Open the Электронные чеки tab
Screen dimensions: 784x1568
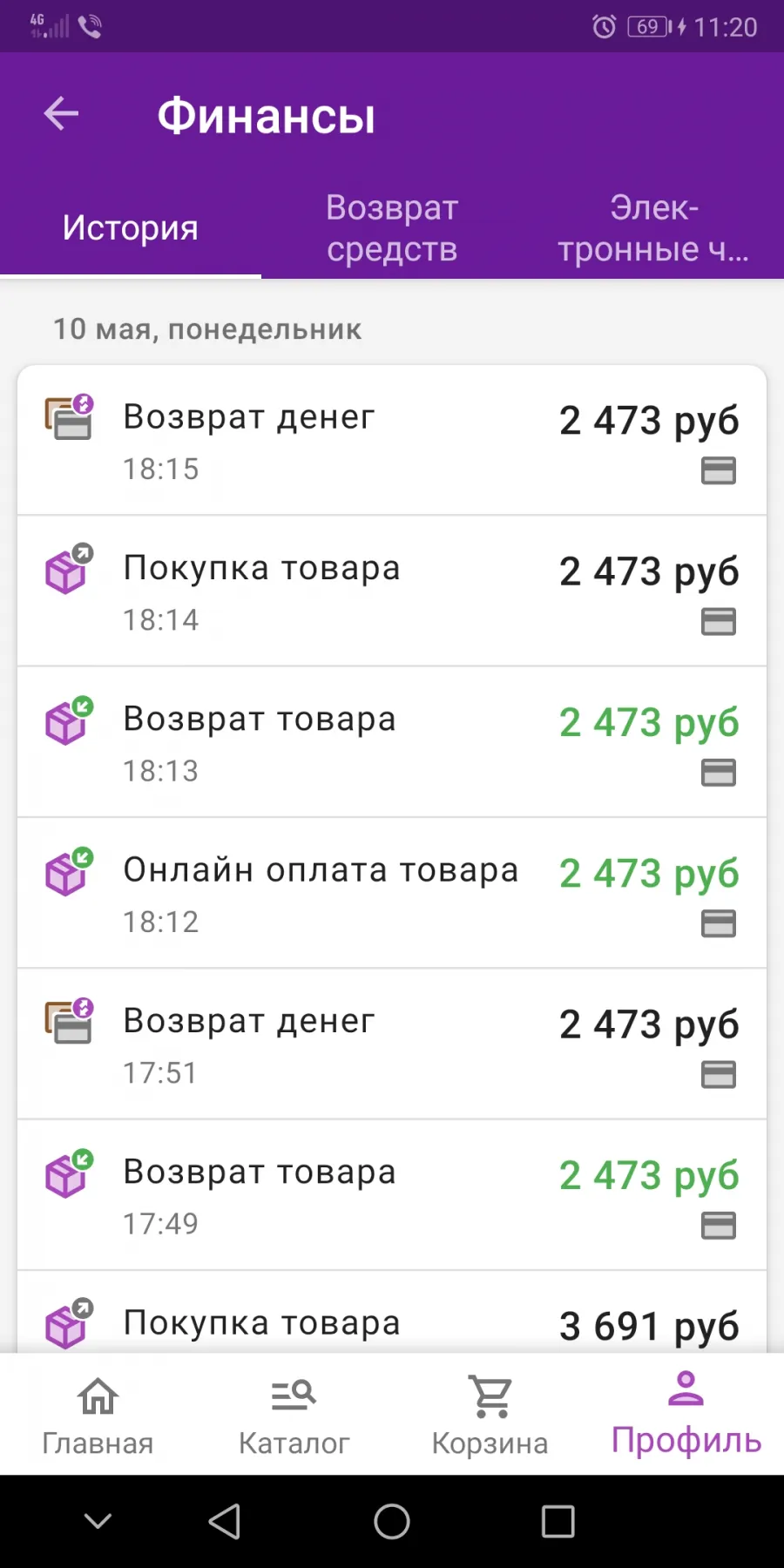click(x=653, y=228)
